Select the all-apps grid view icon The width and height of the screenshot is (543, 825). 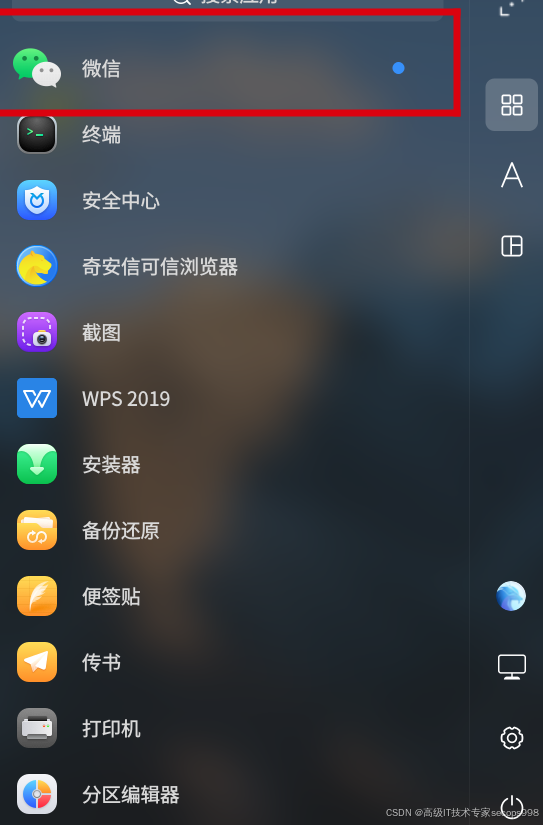click(511, 105)
